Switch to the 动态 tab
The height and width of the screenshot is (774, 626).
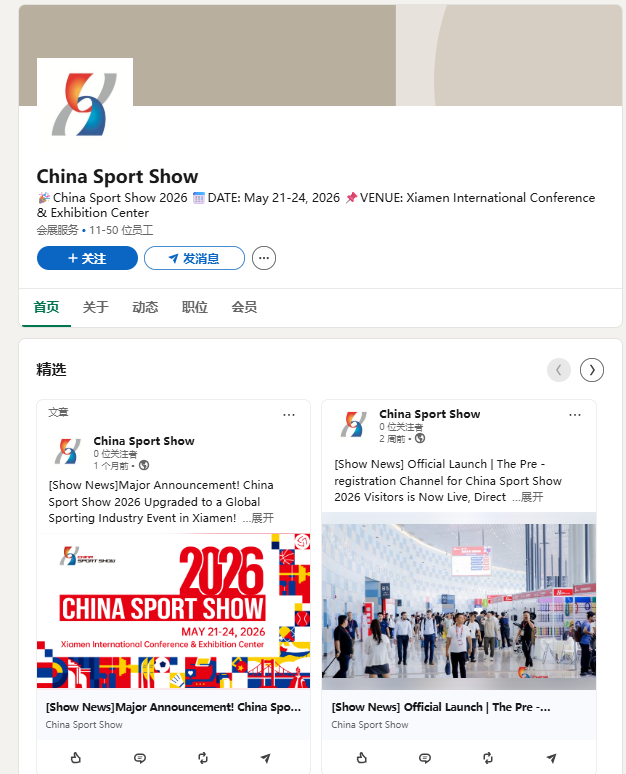[x=145, y=307]
